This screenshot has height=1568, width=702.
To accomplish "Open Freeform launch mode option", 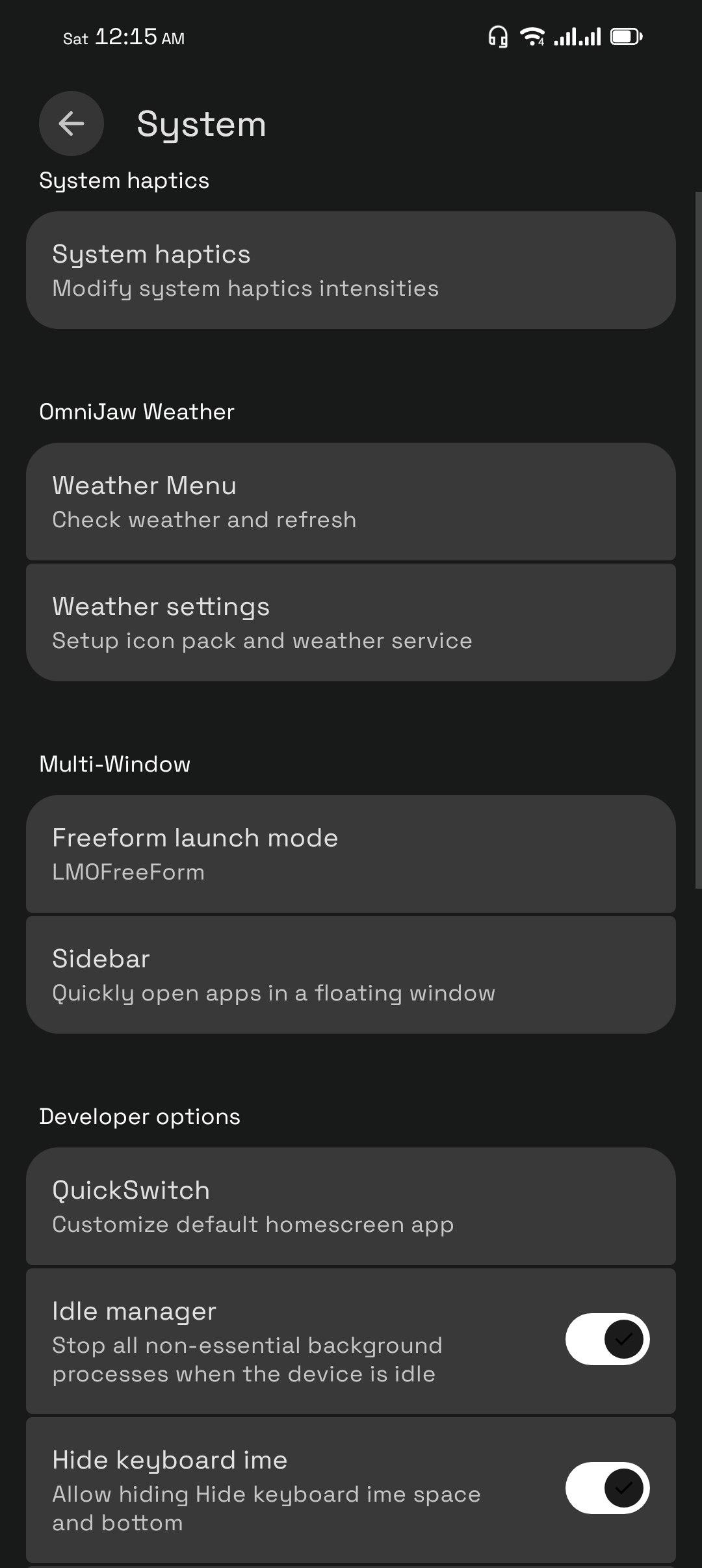I will pos(351,854).
